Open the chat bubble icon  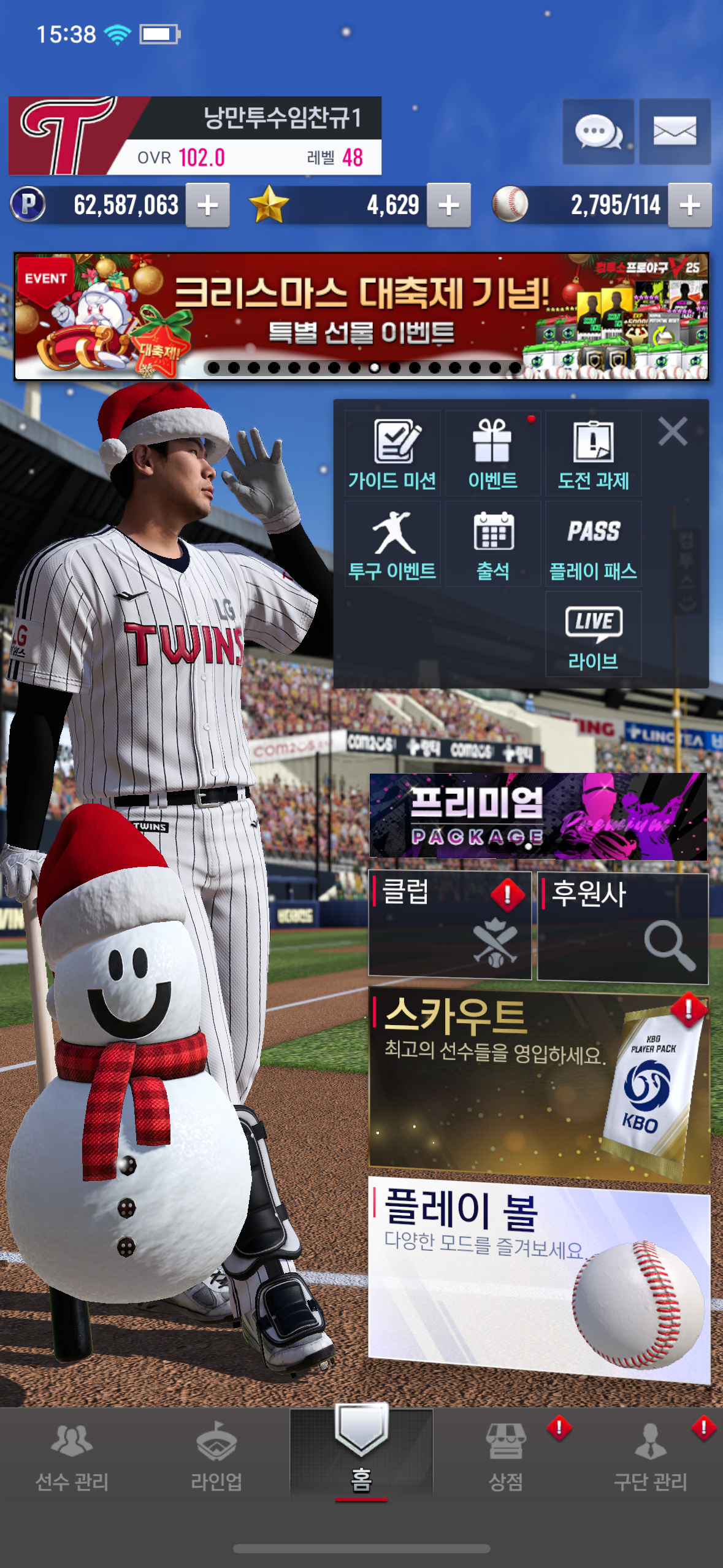pos(598,131)
